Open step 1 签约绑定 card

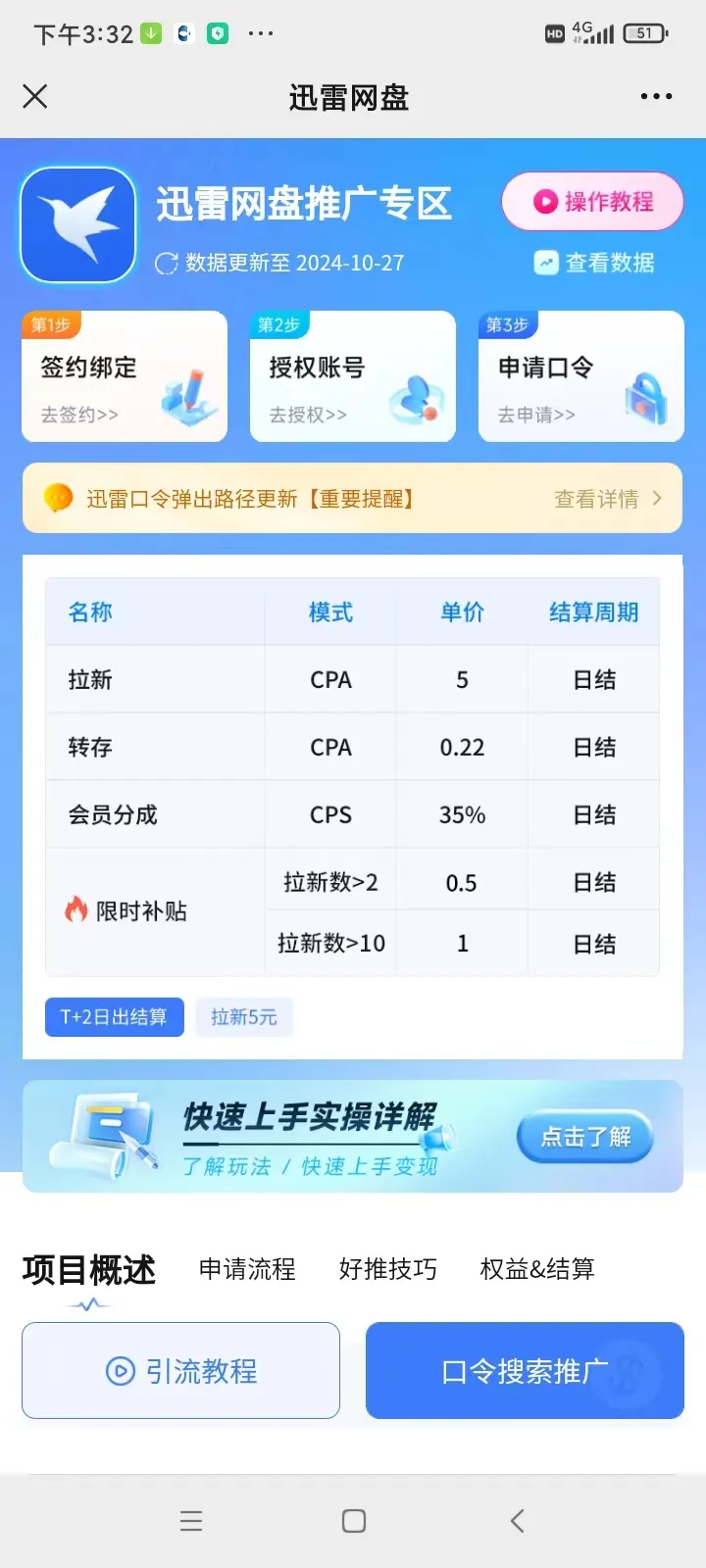(125, 377)
